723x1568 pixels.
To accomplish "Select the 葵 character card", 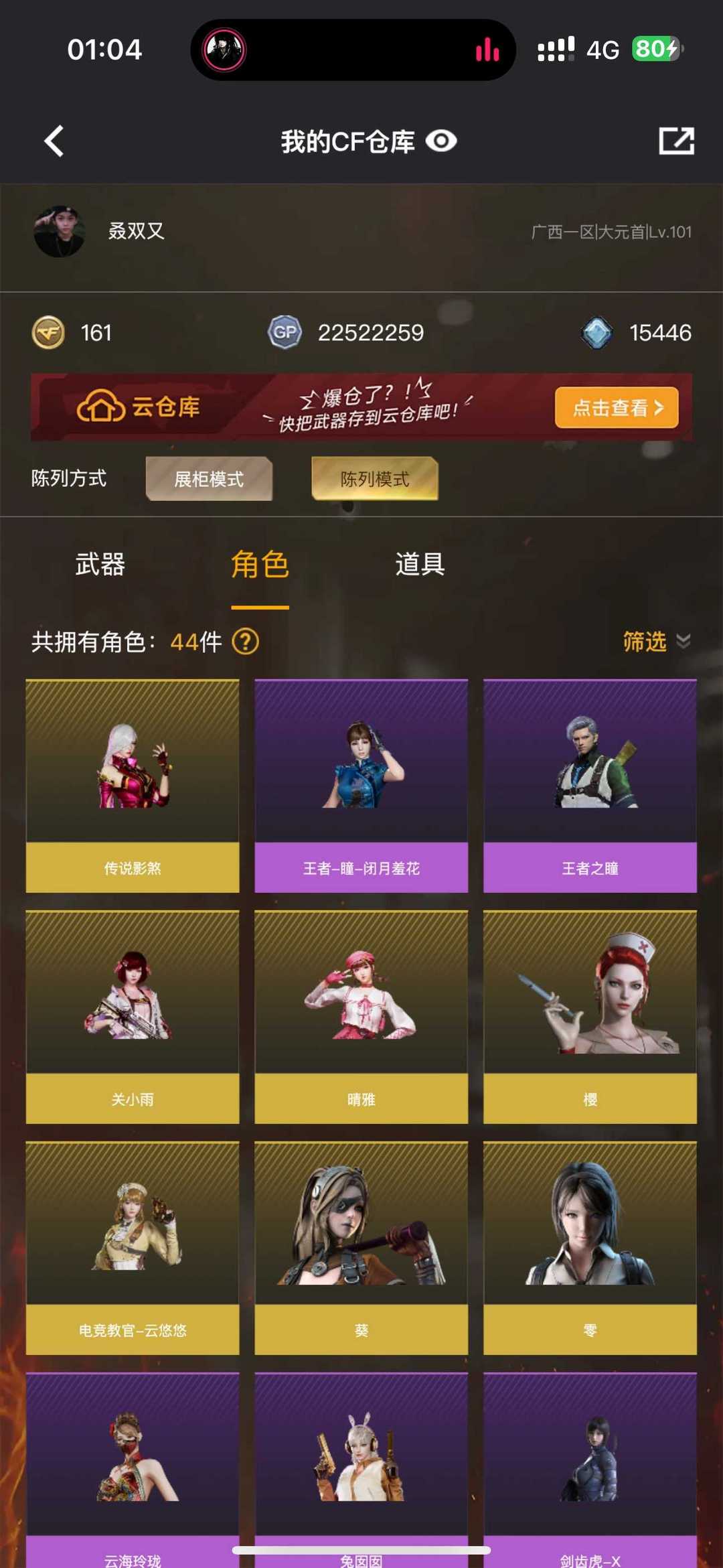I will point(361,1248).
